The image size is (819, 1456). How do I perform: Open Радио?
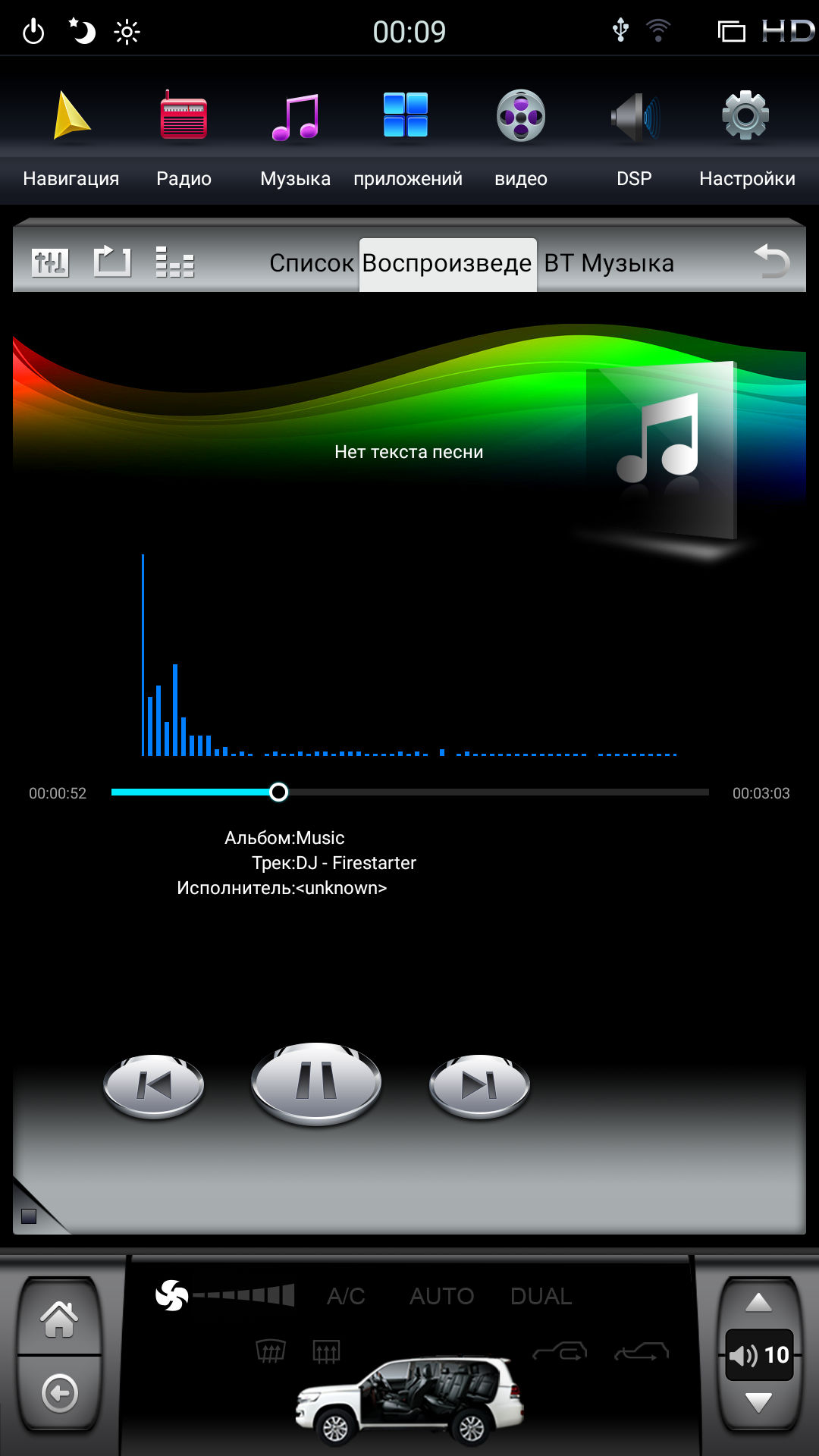point(184,138)
